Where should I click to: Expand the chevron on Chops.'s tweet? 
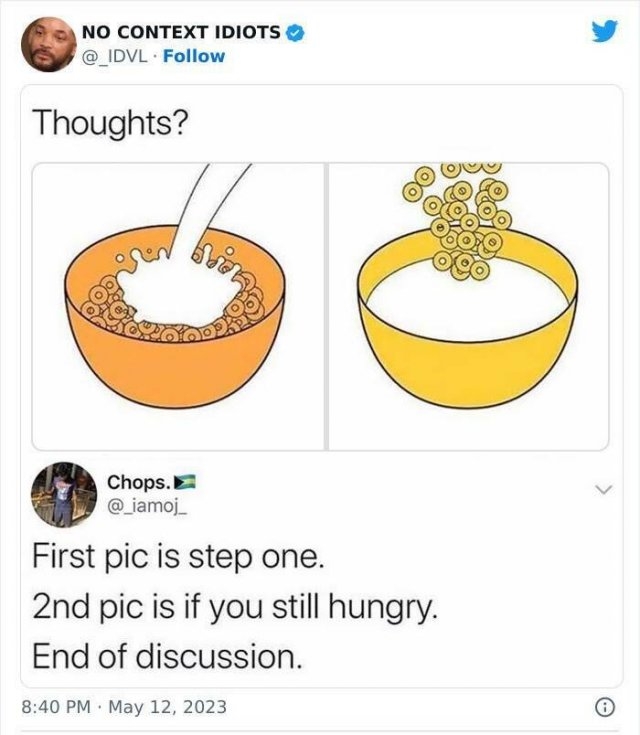pos(602,489)
